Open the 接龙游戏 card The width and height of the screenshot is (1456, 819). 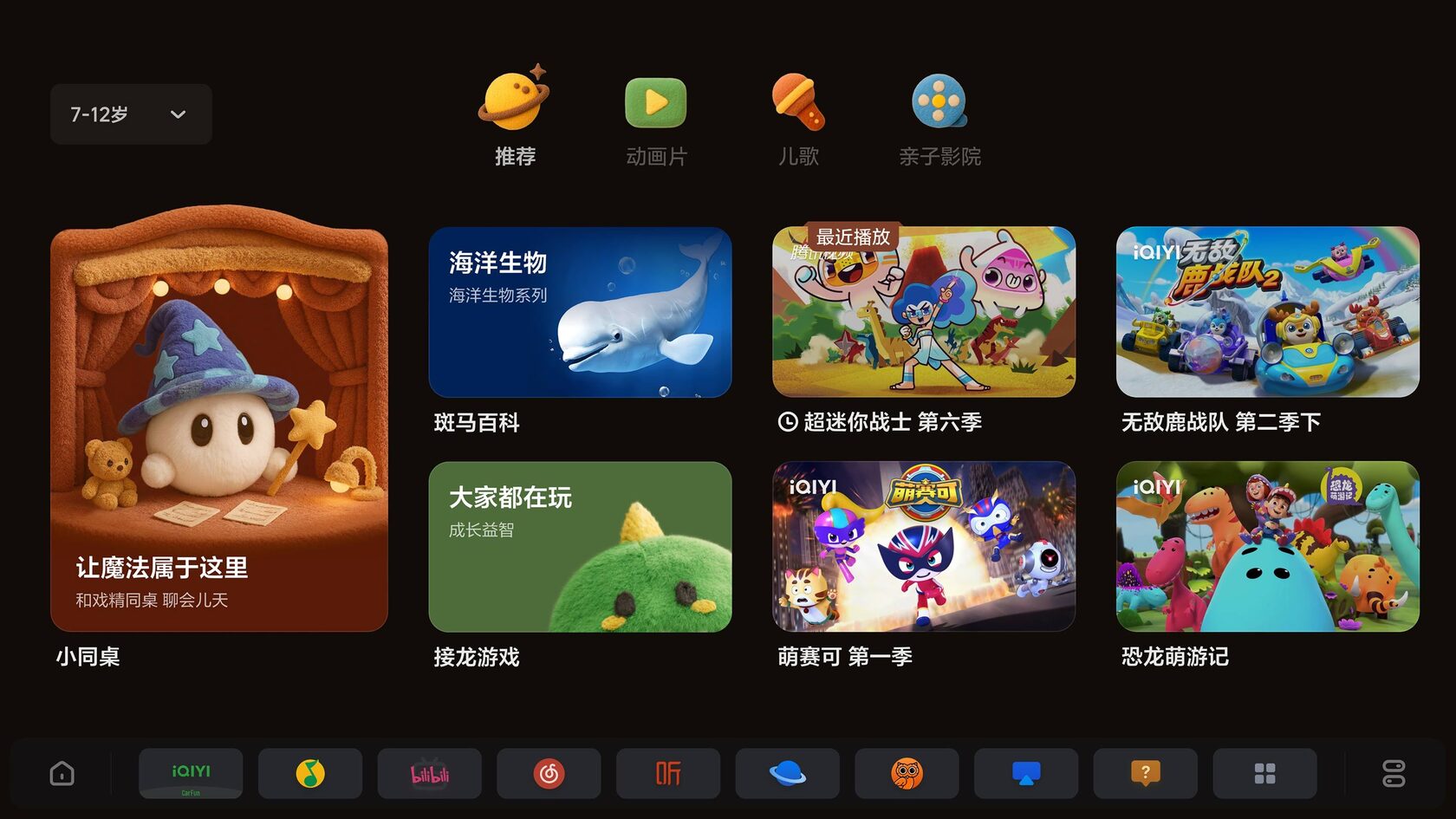click(580, 547)
